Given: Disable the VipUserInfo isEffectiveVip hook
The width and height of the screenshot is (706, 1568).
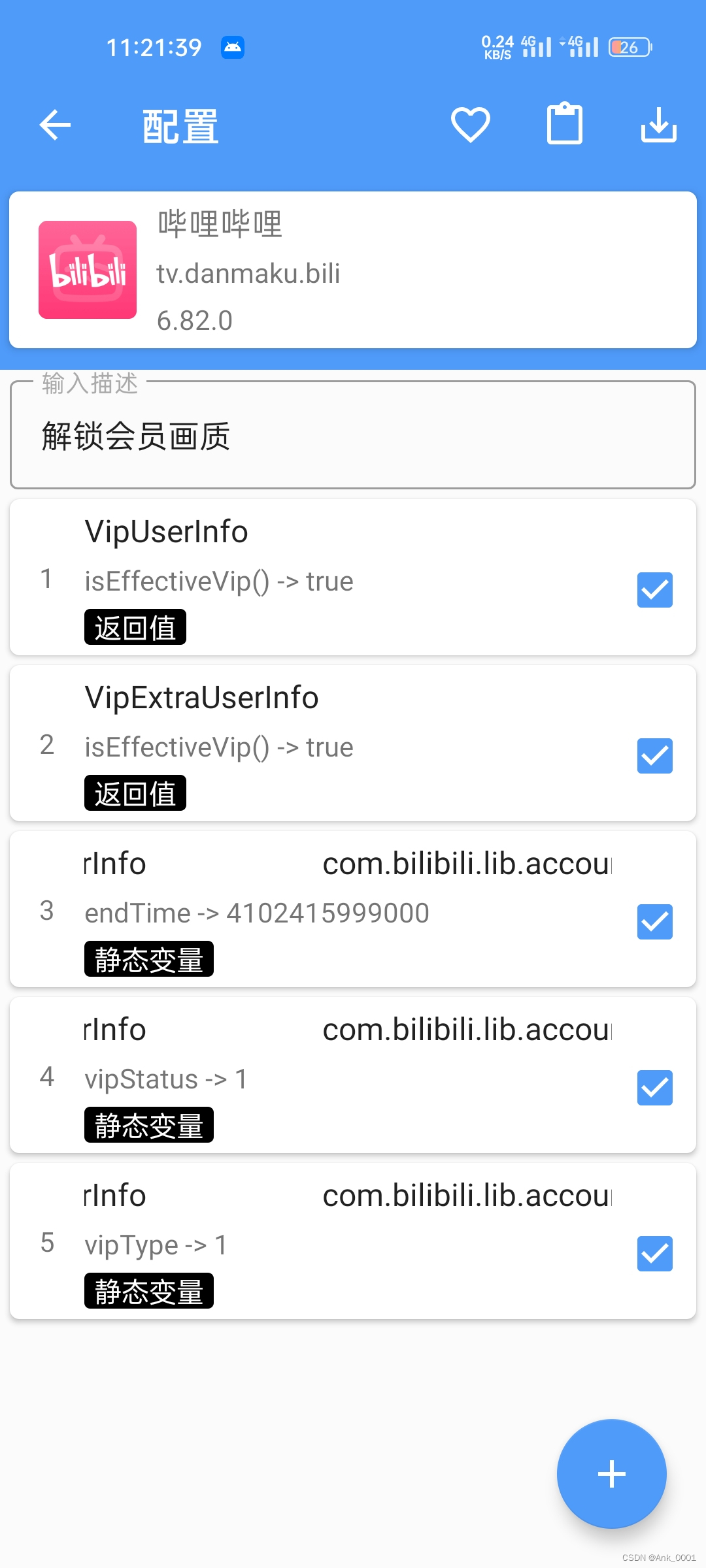Looking at the screenshot, I should (x=654, y=589).
